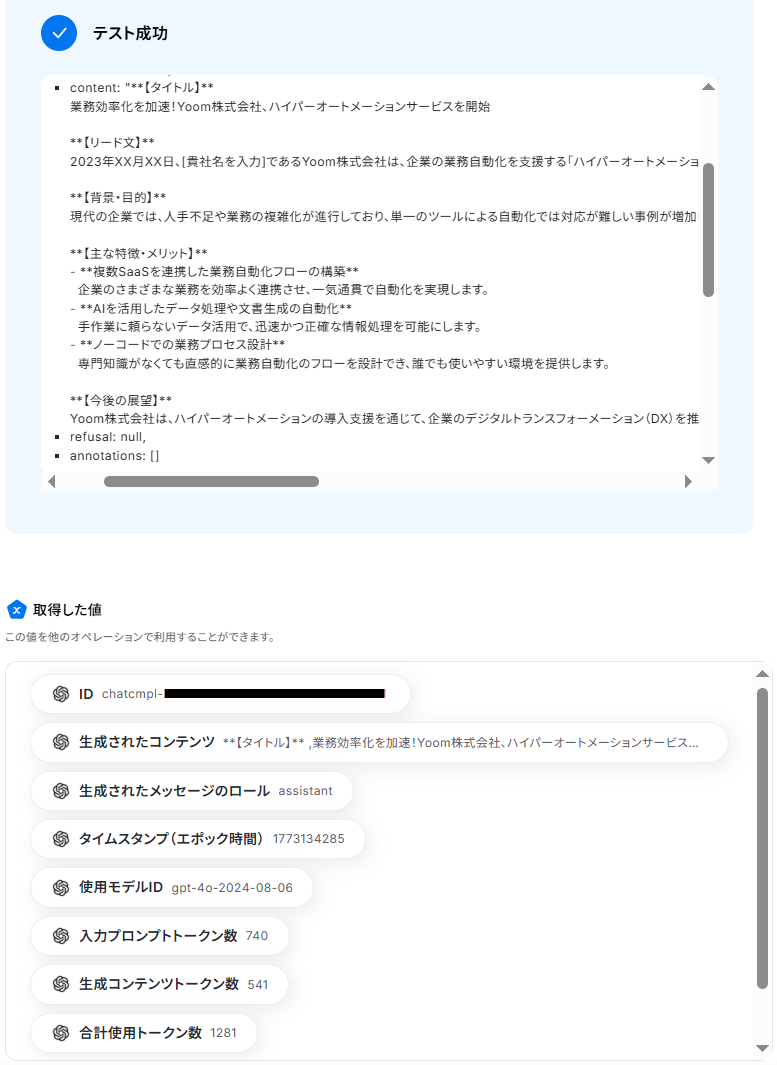Tap the 生成されたメッセージのロール chip
The width and height of the screenshot is (777, 1065).
[x=192, y=791]
